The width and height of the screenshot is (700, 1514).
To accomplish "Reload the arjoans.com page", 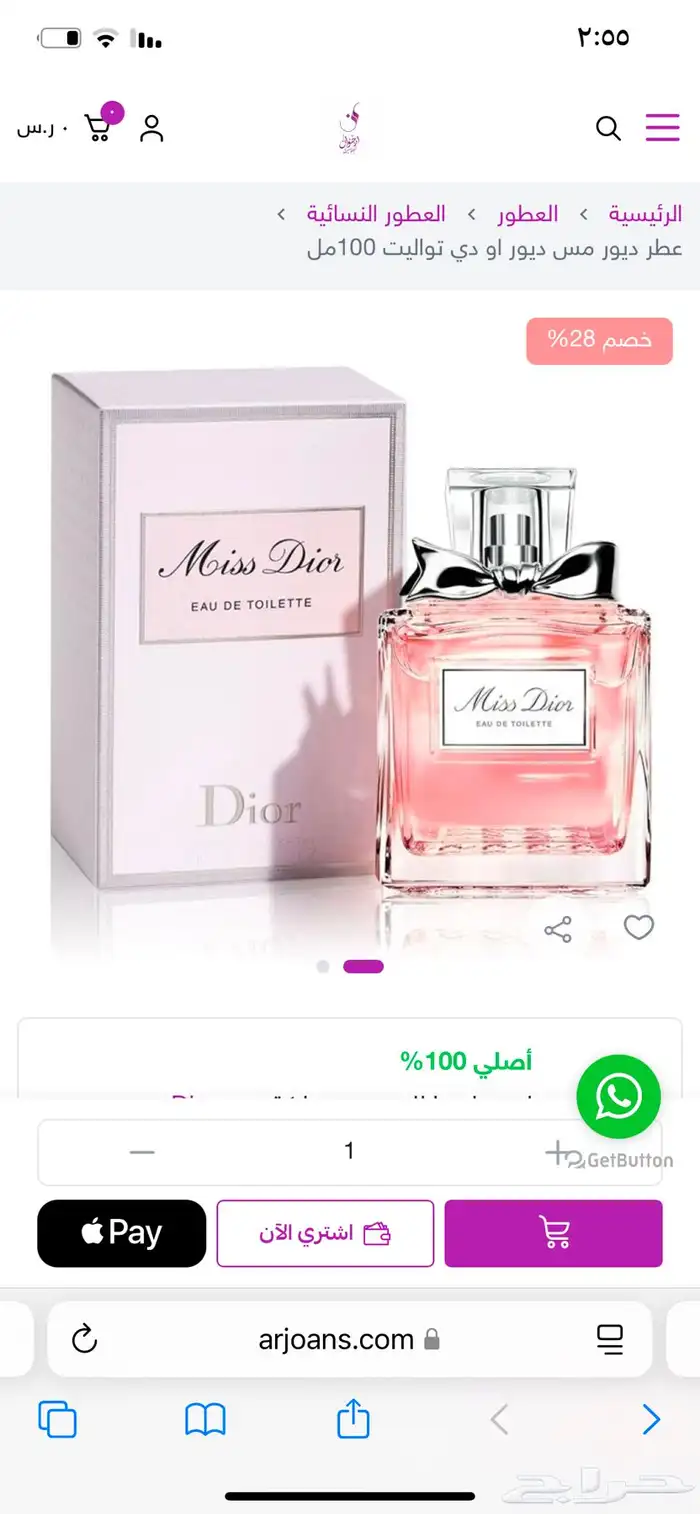I will pos(85,1339).
